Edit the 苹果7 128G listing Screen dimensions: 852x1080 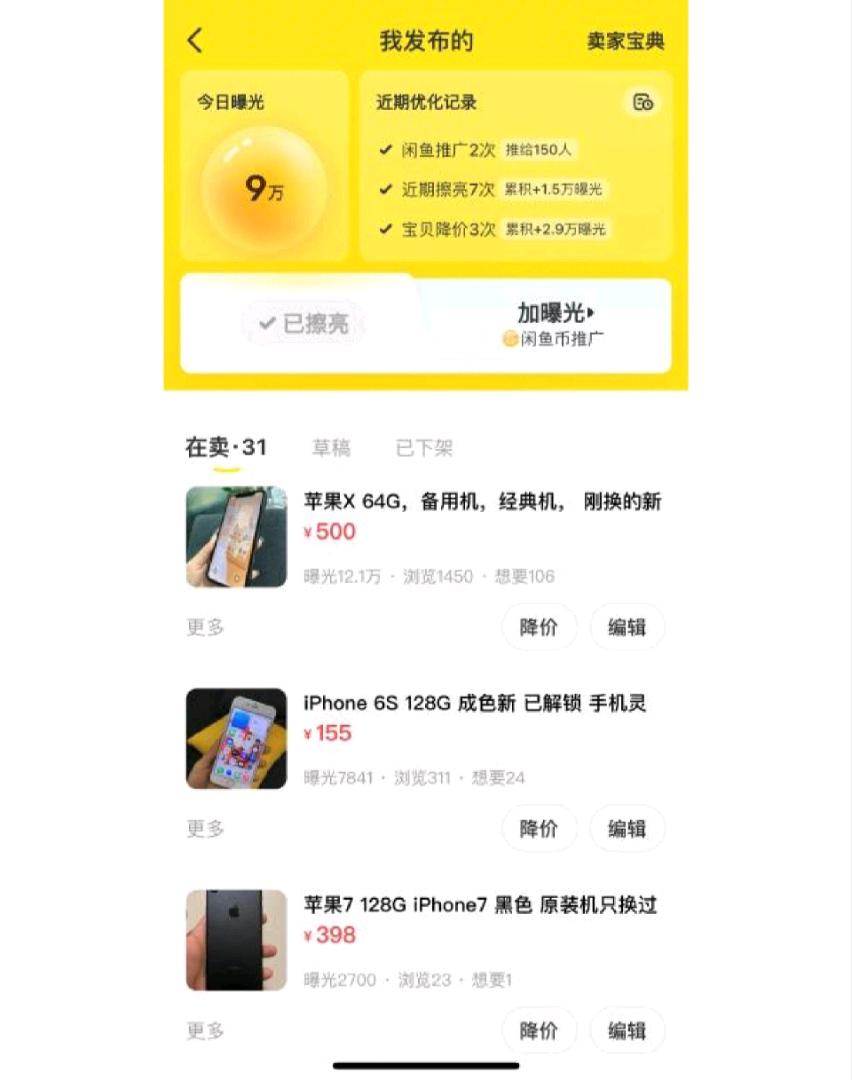click(x=627, y=1030)
